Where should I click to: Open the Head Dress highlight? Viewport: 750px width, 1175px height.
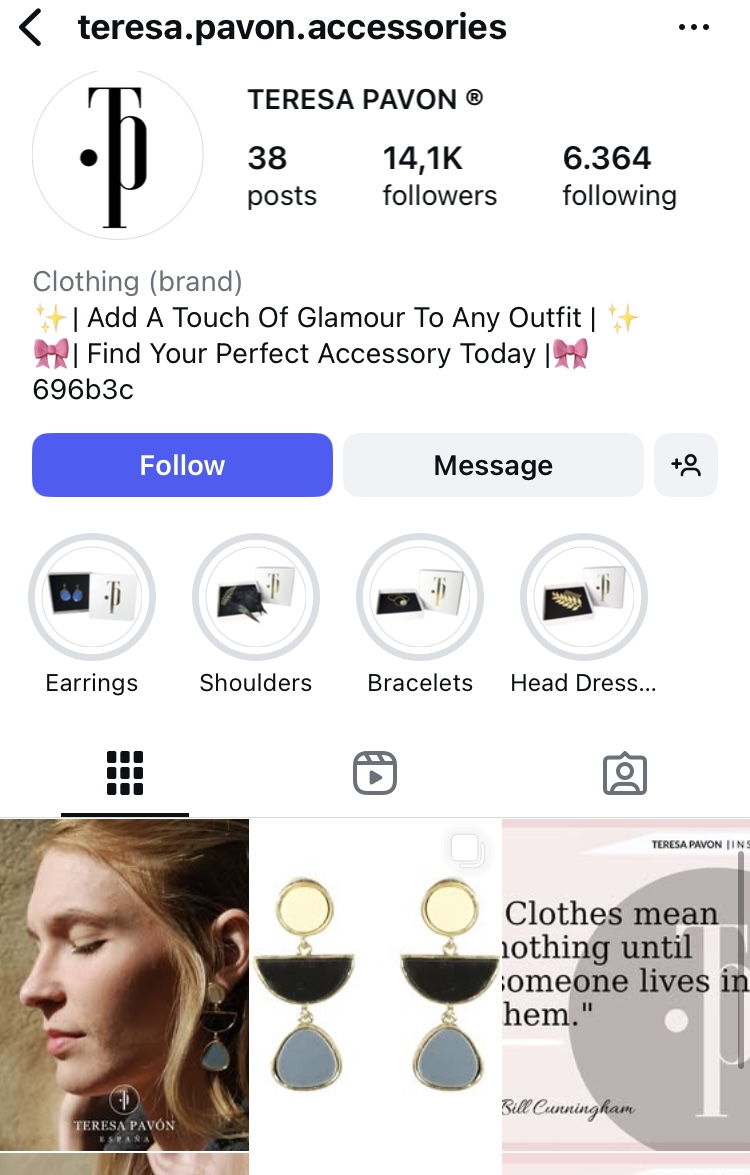(x=584, y=596)
